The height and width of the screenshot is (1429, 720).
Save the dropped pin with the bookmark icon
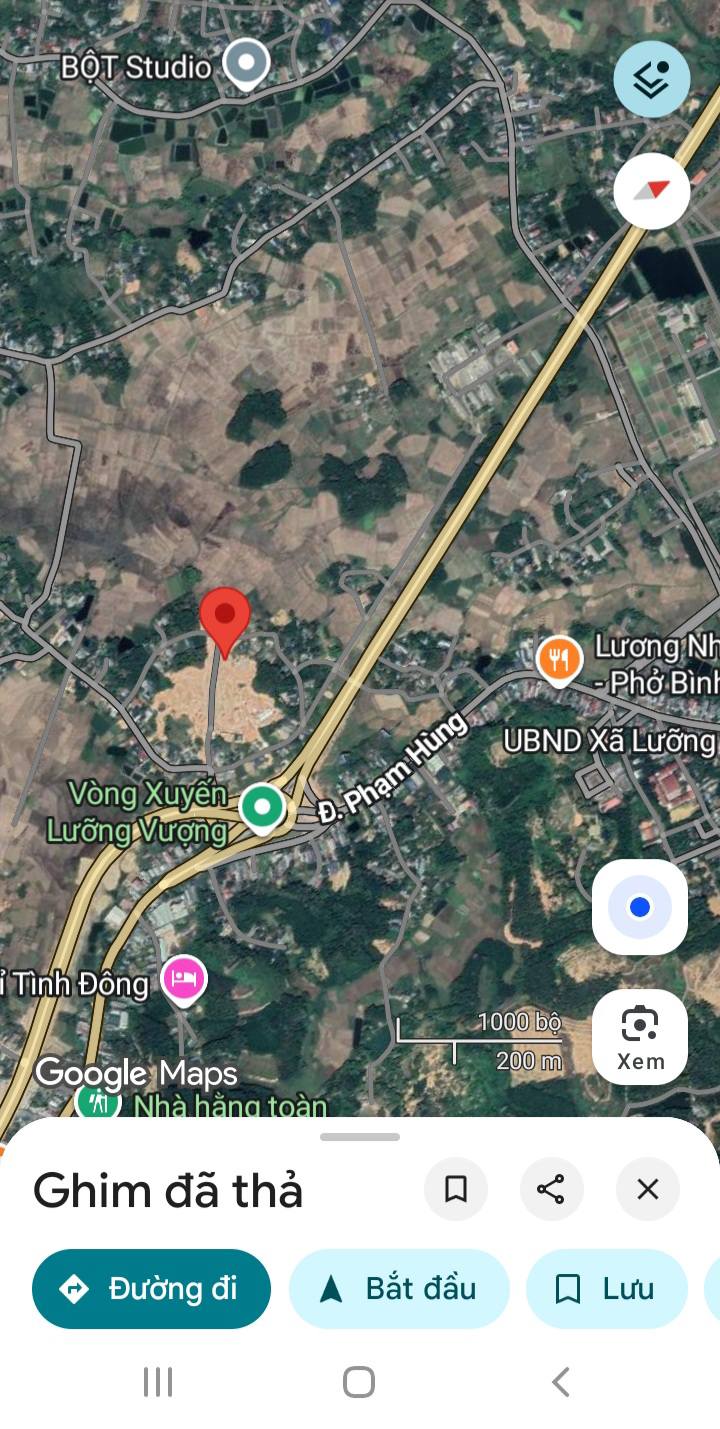coord(456,1189)
